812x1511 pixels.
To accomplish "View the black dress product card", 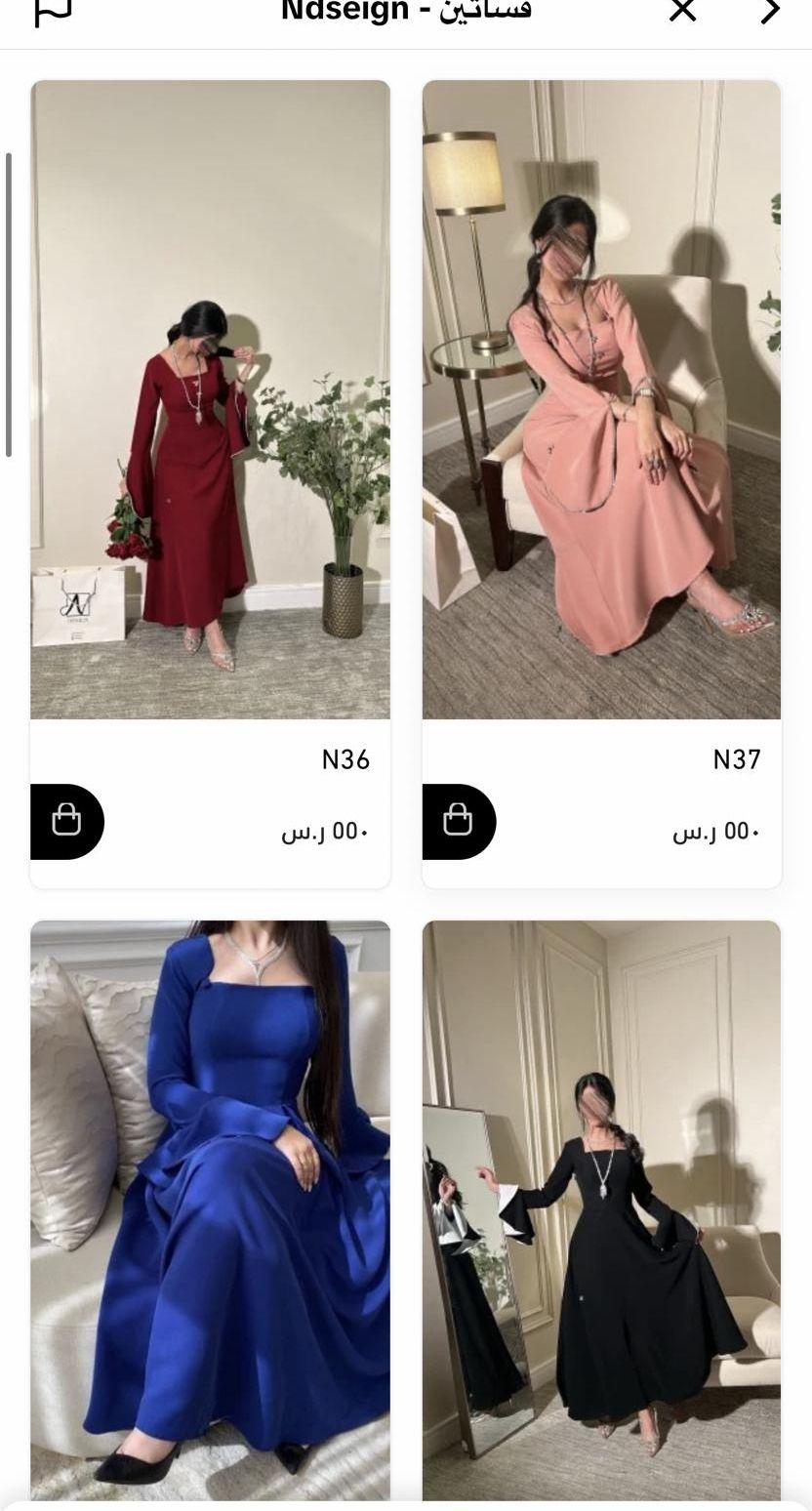I will (x=601, y=1210).
